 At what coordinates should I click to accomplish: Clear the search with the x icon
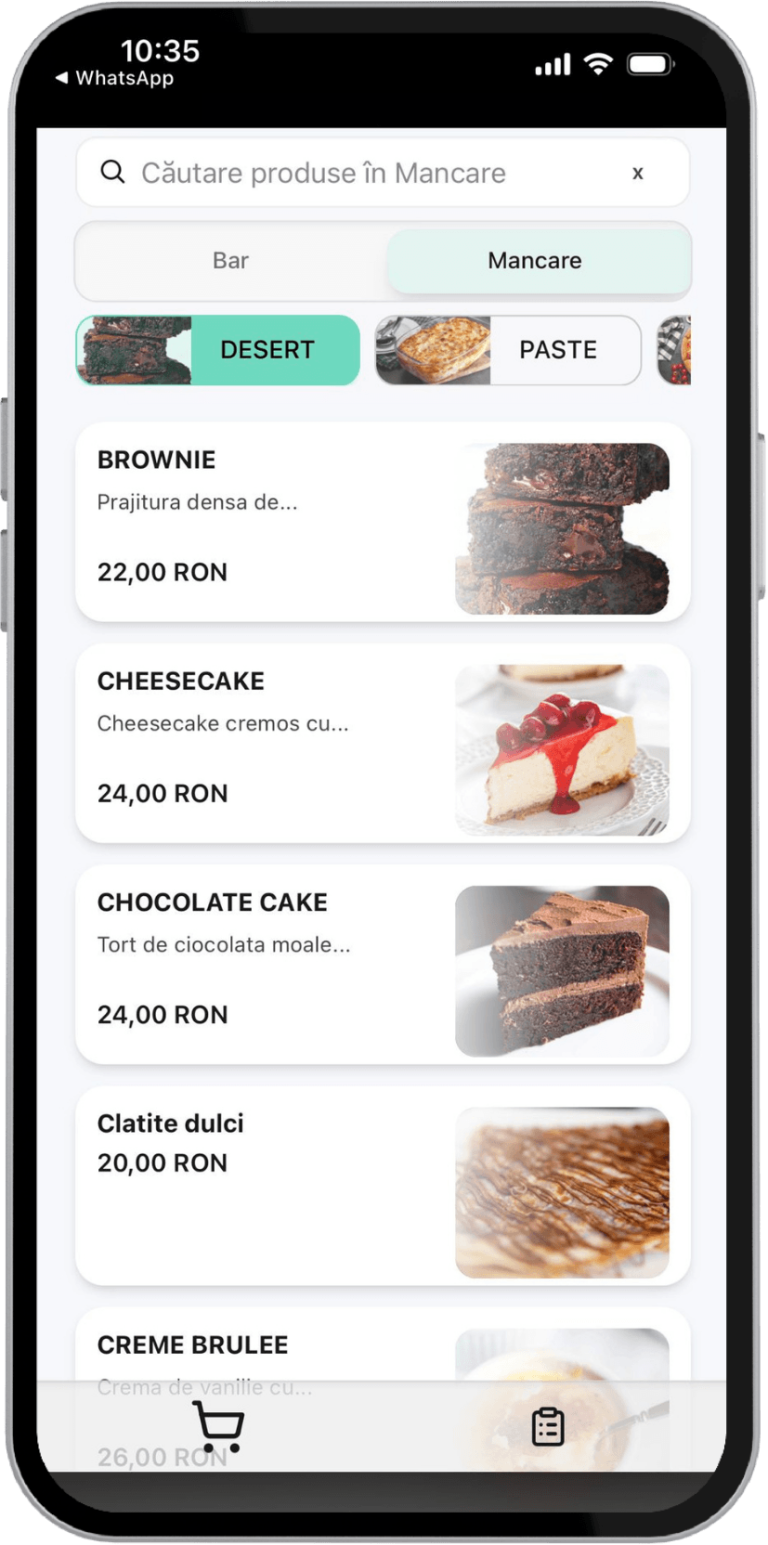coord(637,173)
